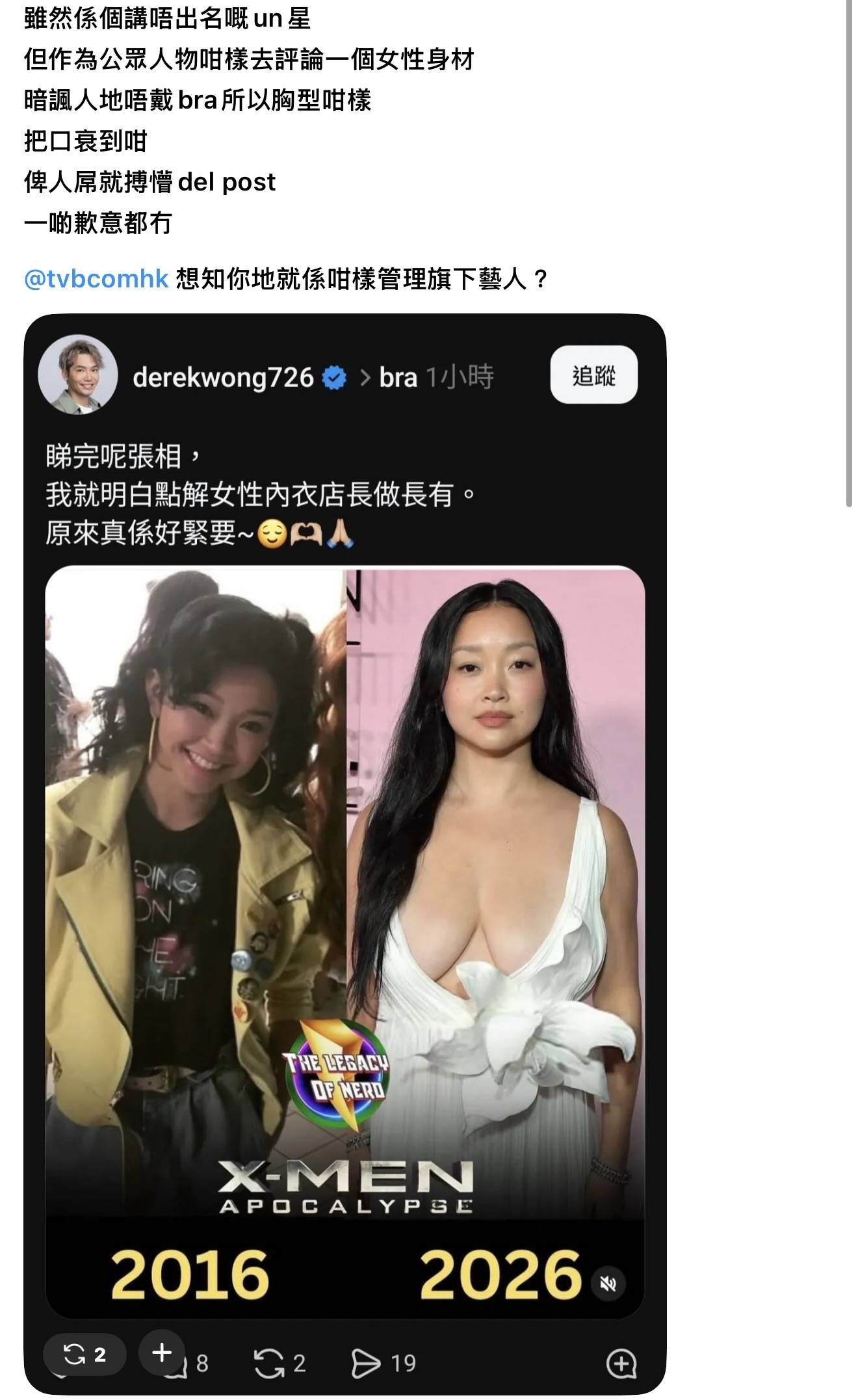The image size is (858, 1400).
Task: Tap the repost pill showing 2
Action: 84,1354
